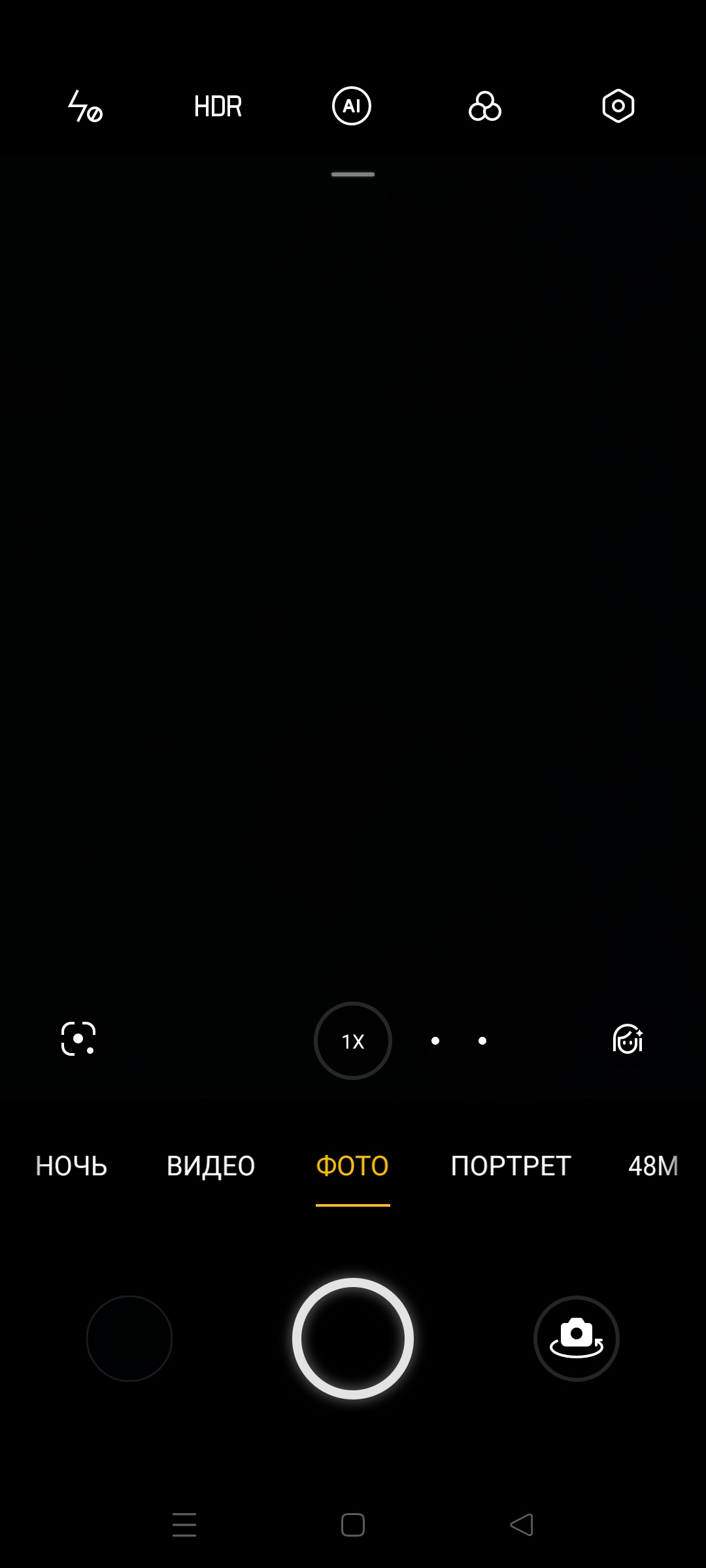Toggle HDR mode
706x1568 pixels.
pyautogui.click(x=218, y=106)
